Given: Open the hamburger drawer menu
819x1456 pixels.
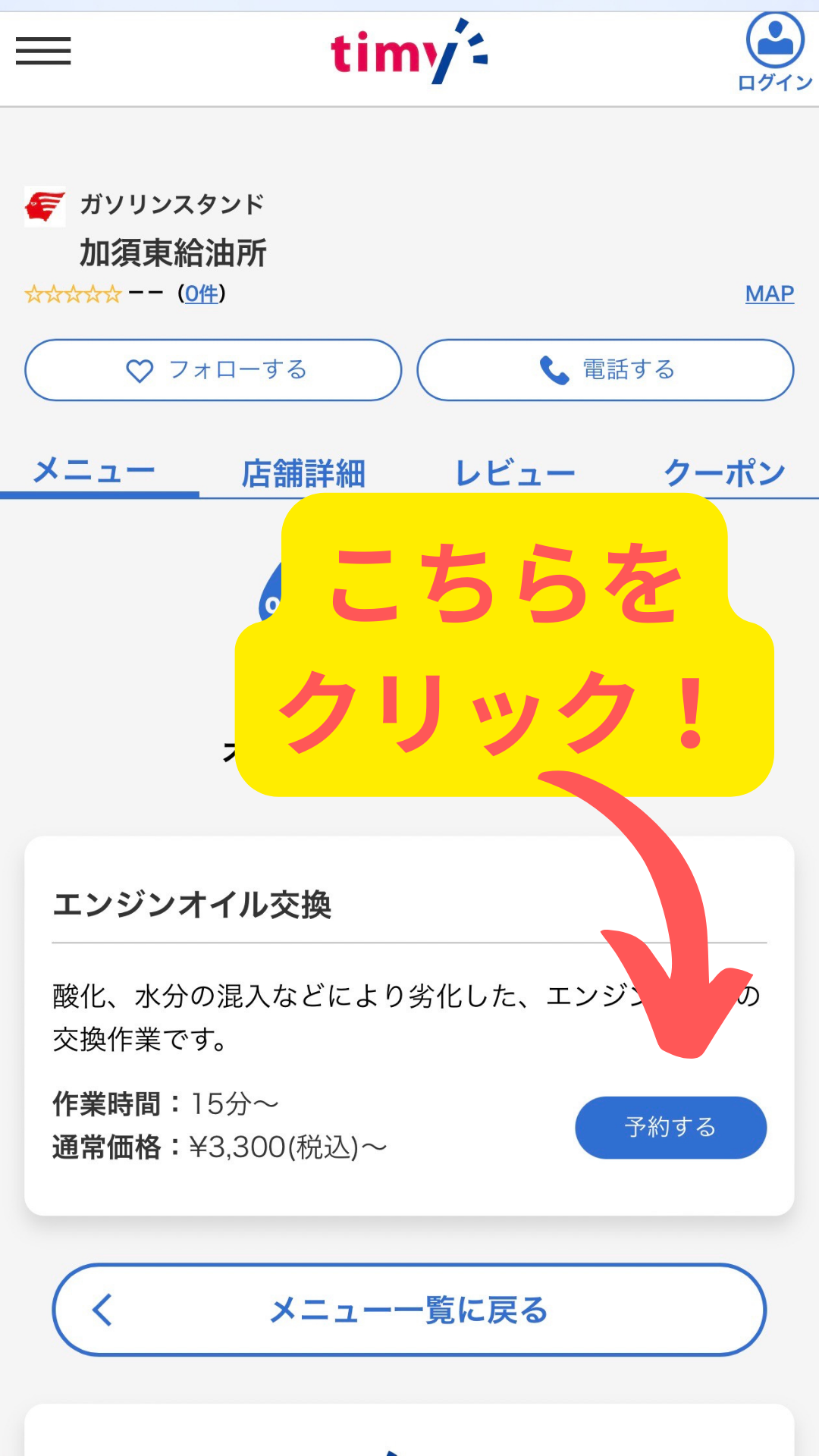Looking at the screenshot, I should [x=43, y=52].
